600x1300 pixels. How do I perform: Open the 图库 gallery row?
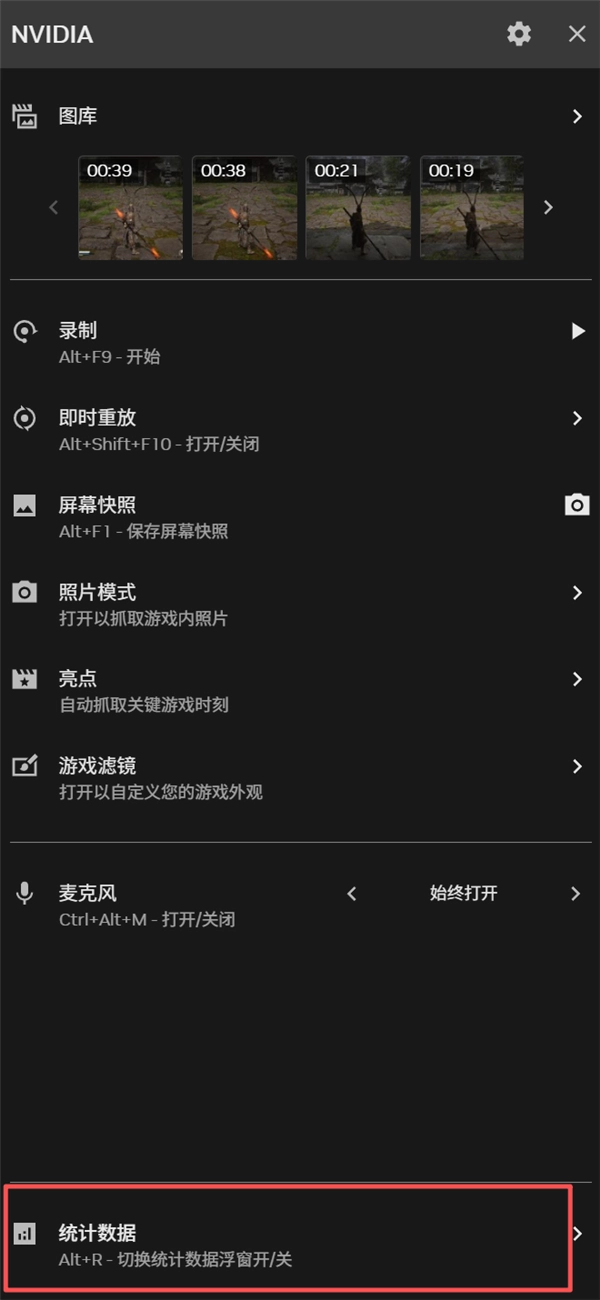pyautogui.click(x=300, y=116)
